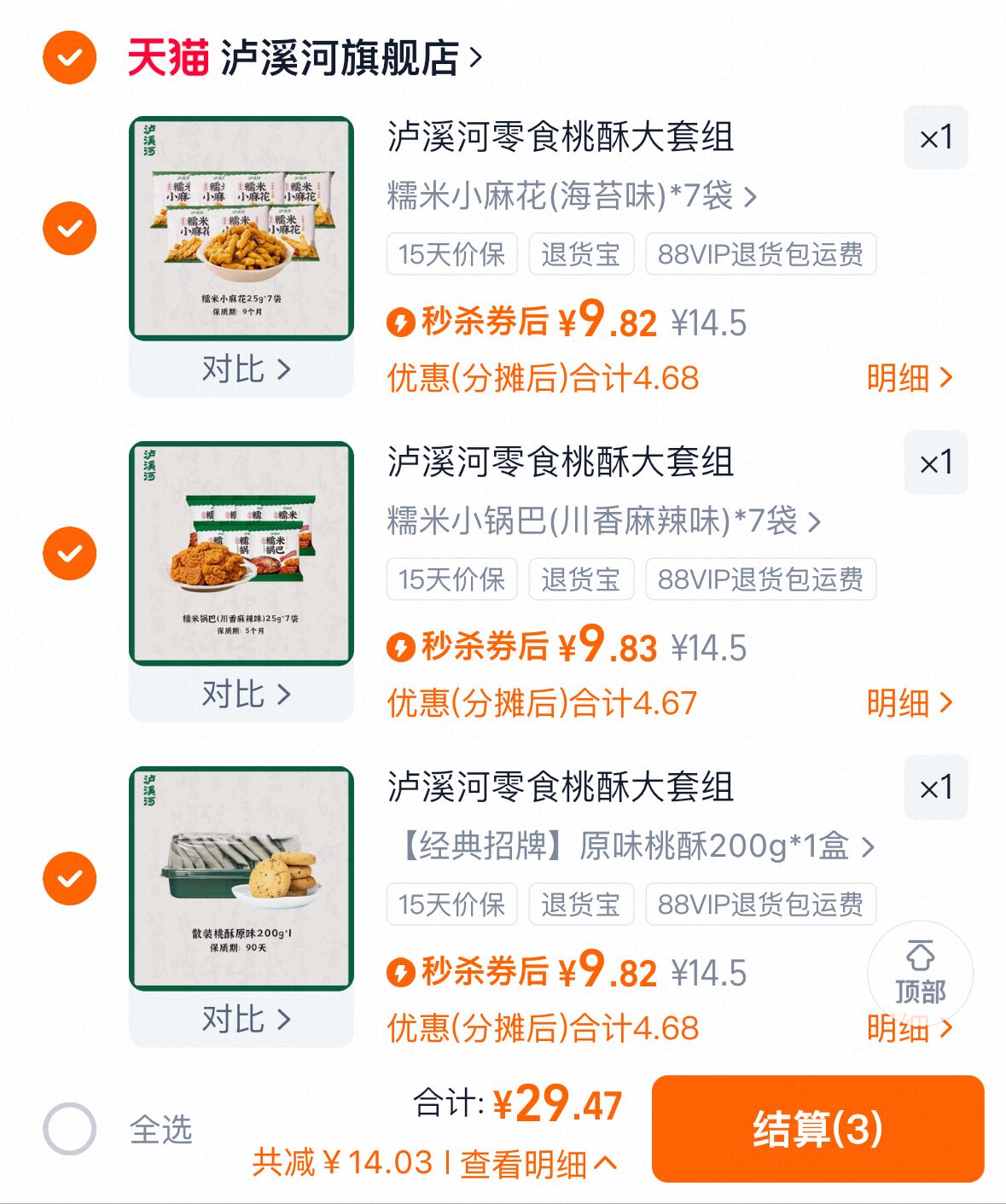This screenshot has height=1204, width=1006.
Task: Click the 88VIP退货包运费 tag on the third item
Action: (761, 904)
